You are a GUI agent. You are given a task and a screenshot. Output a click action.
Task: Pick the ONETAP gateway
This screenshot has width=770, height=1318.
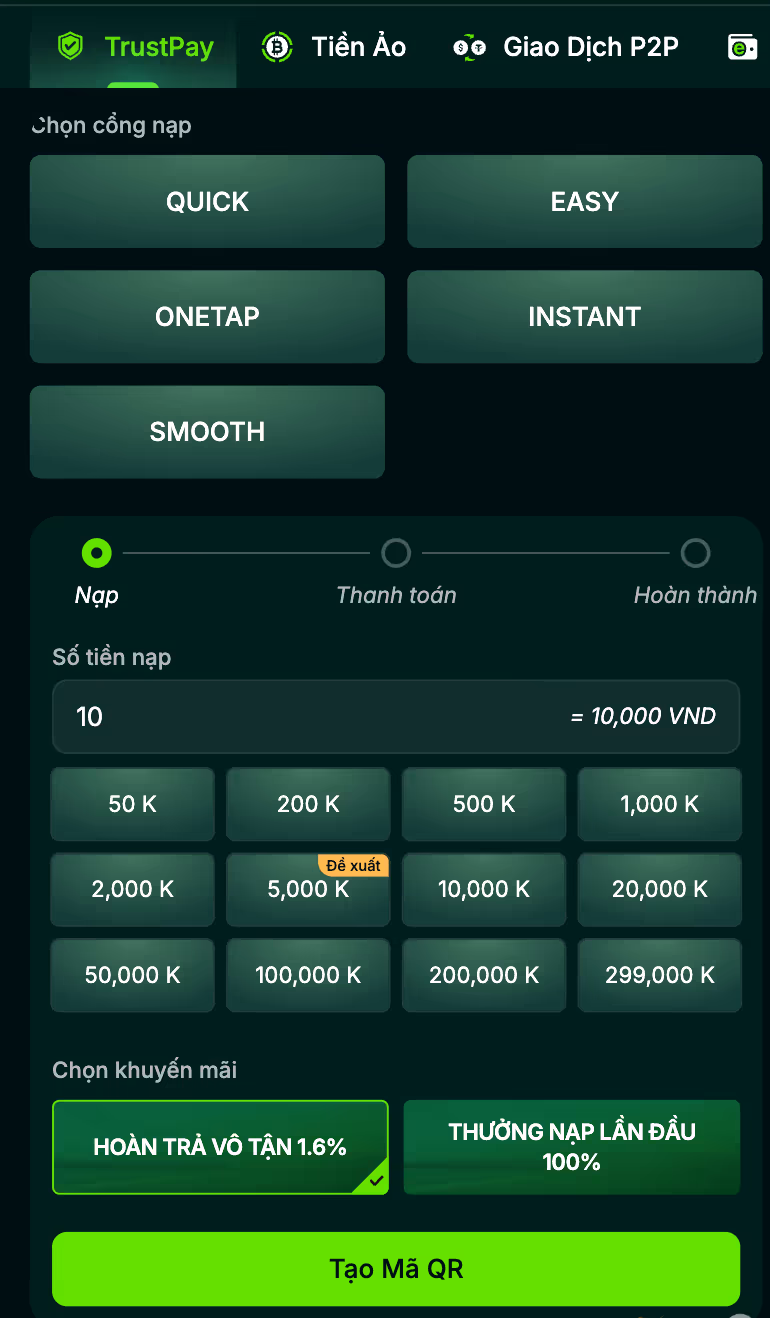(207, 316)
